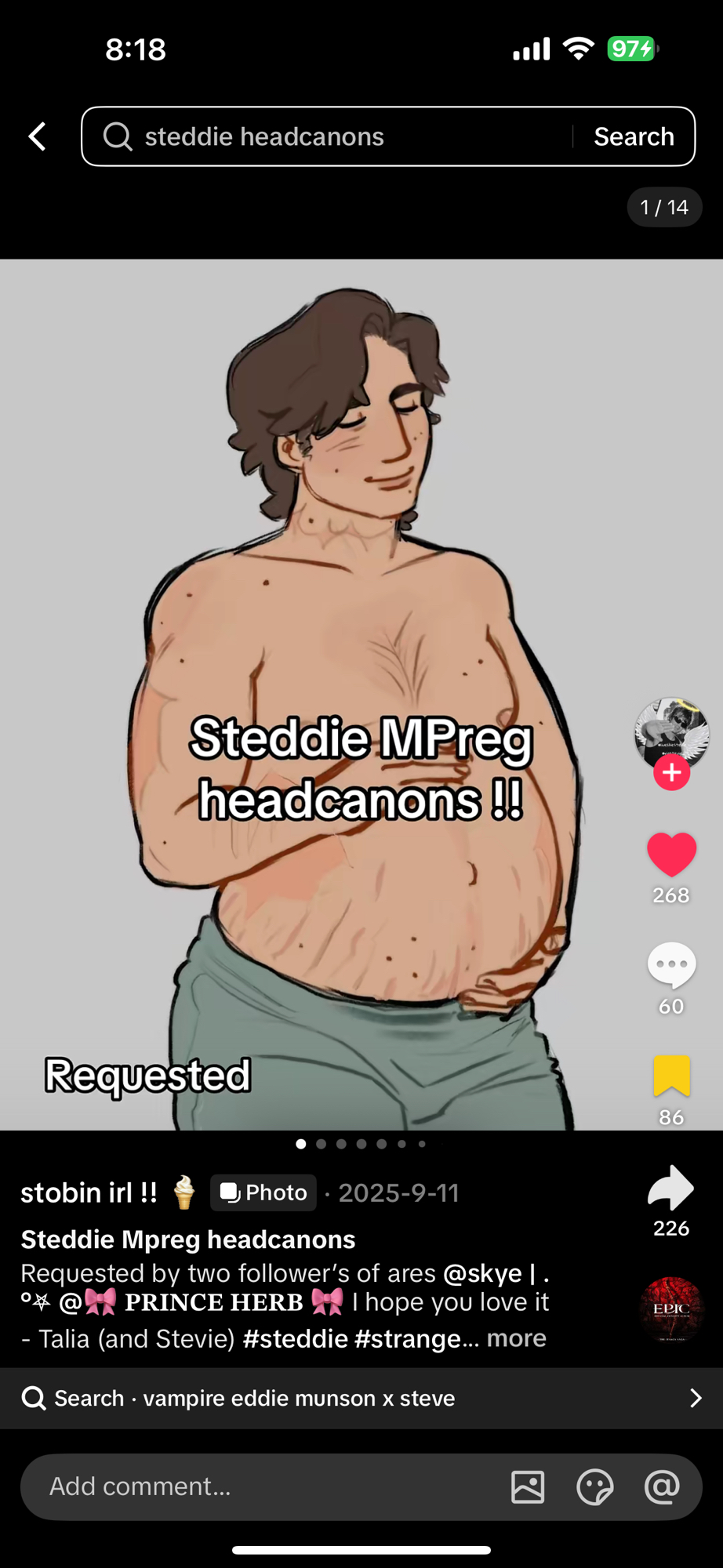Viewport: 723px width, 1568px height.
Task: Mention someone with the @ icon
Action: [x=662, y=1486]
